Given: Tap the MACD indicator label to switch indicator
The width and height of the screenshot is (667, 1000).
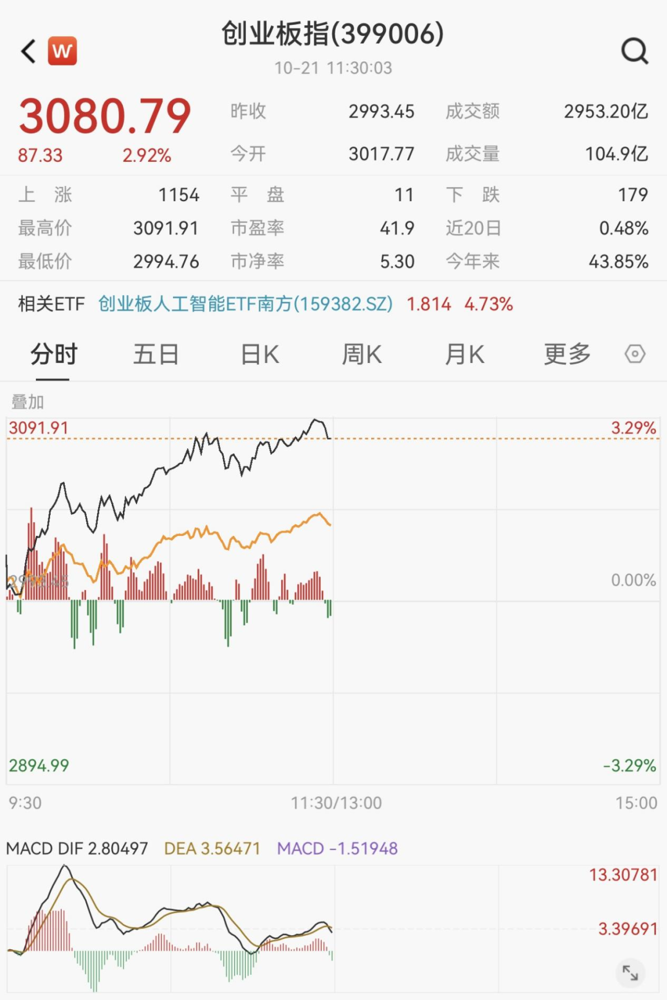Looking at the screenshot, I should click(30, 848).
